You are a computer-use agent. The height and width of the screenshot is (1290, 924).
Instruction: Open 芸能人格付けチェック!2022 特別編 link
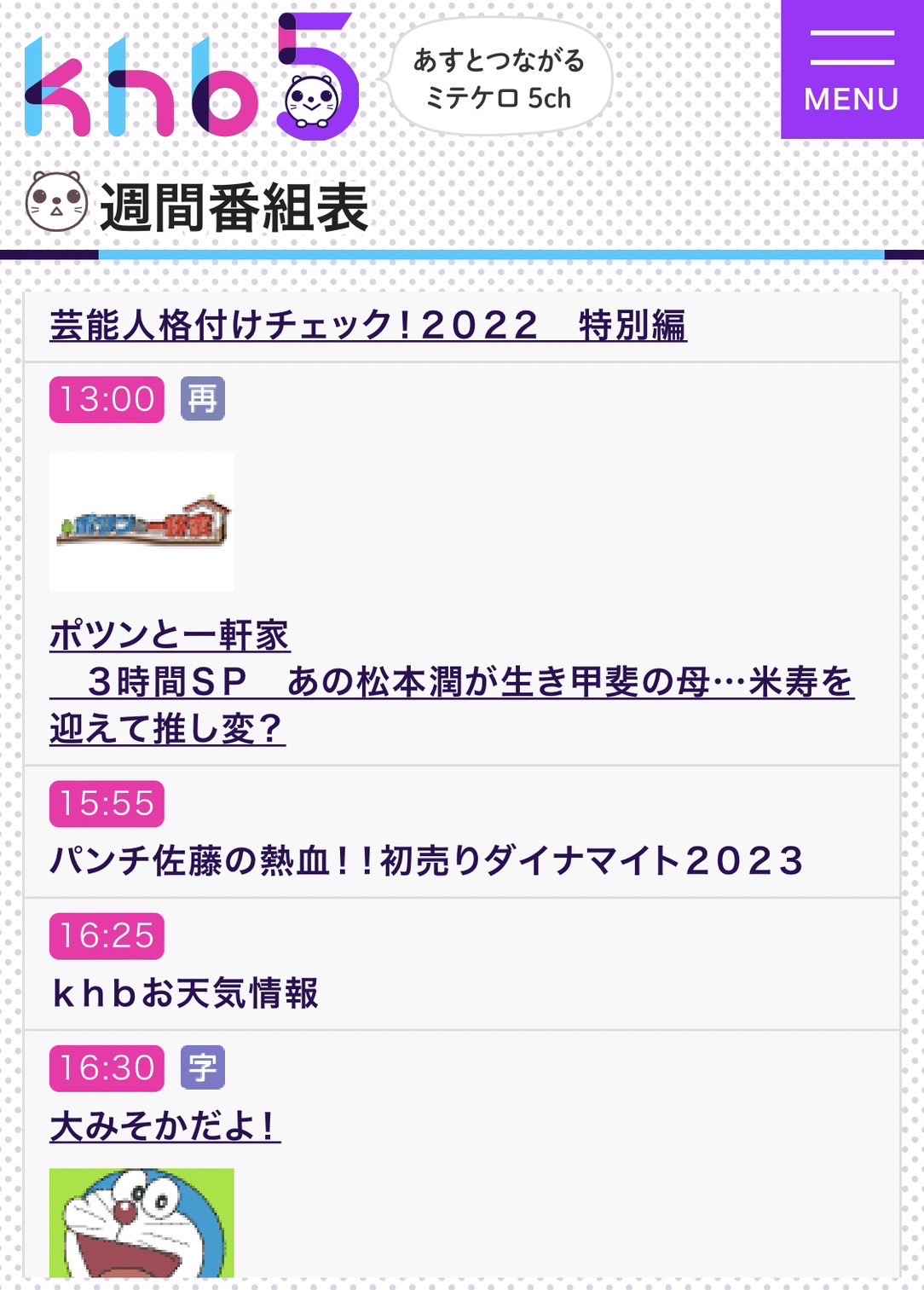(x=367, y=326)
